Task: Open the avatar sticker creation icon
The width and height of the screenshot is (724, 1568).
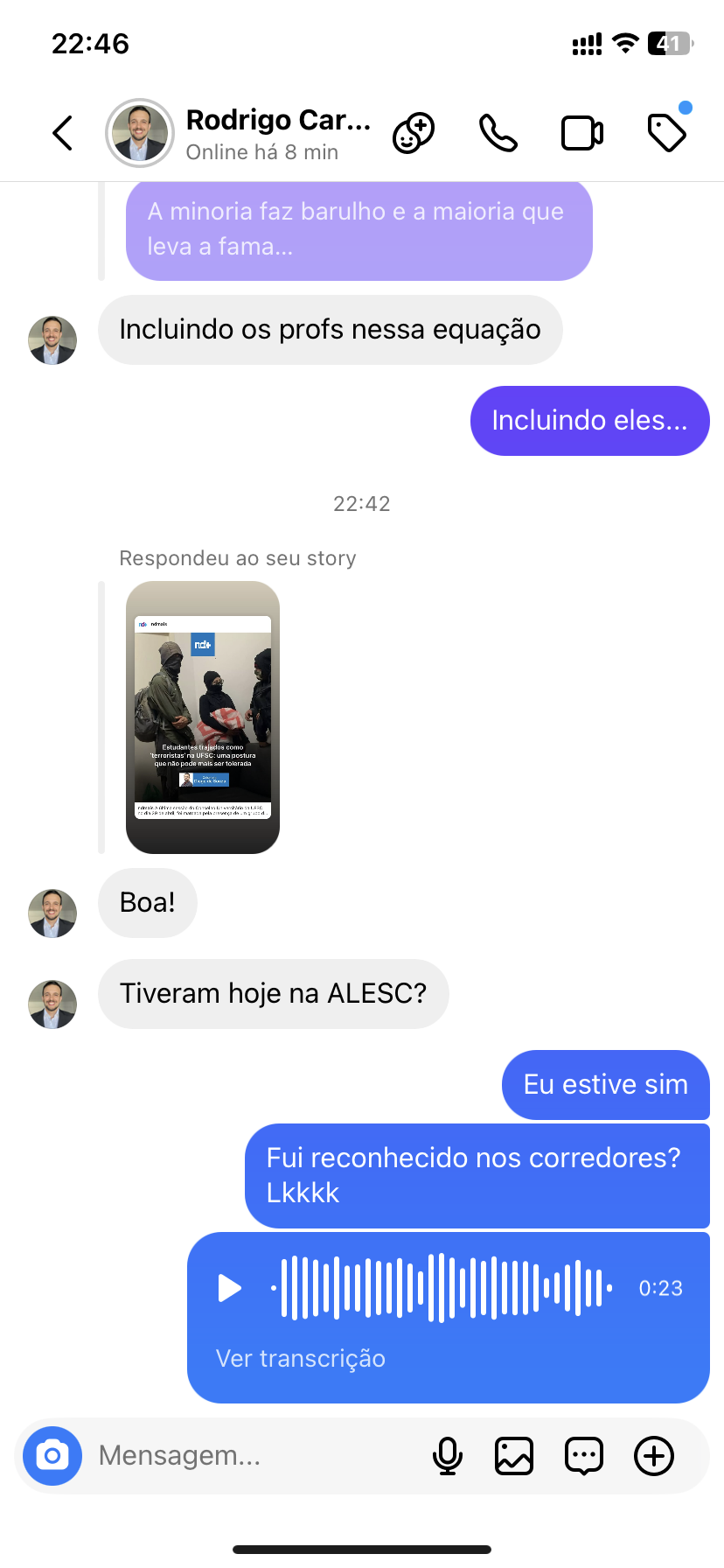Action: 414,133
